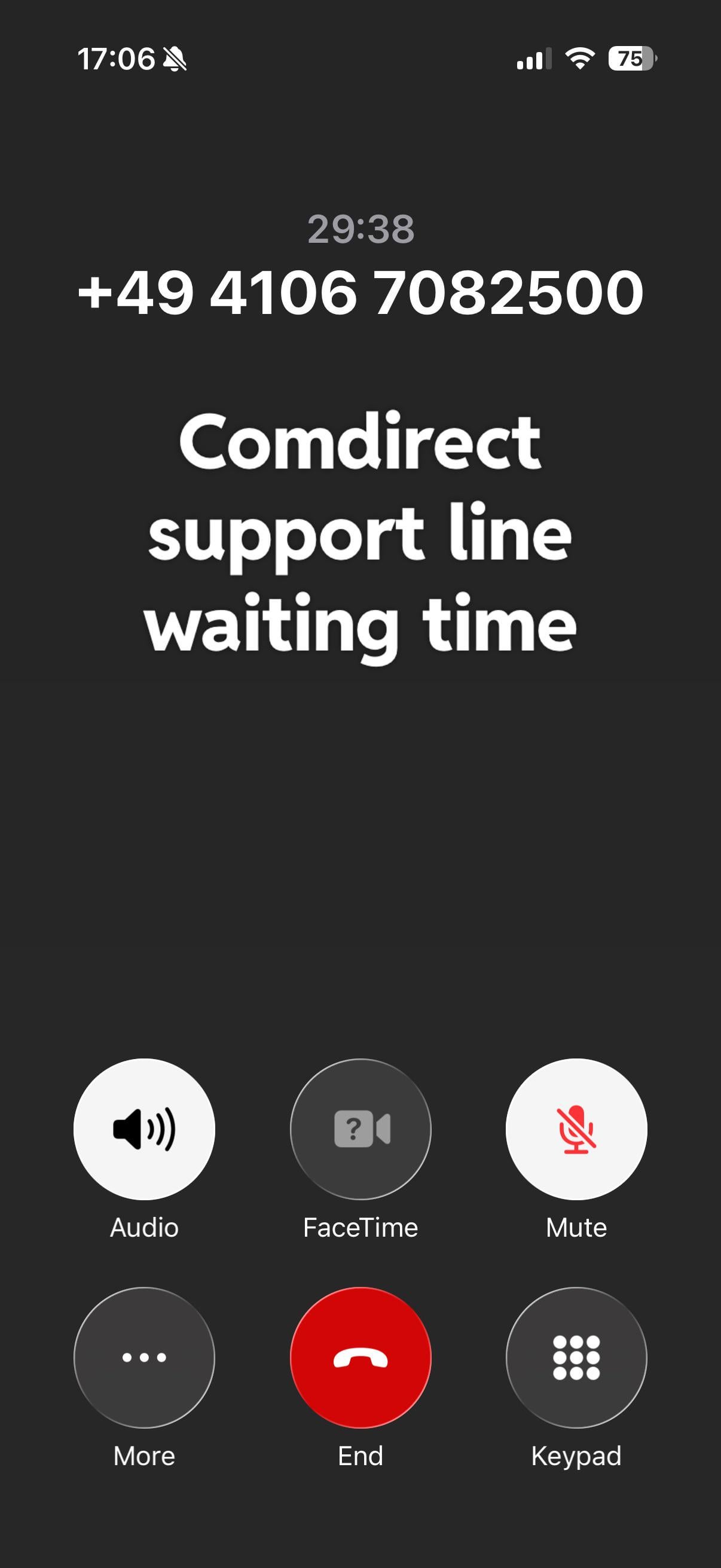
Task: Unmute the microphone
Action: [x=576, y=1129]
